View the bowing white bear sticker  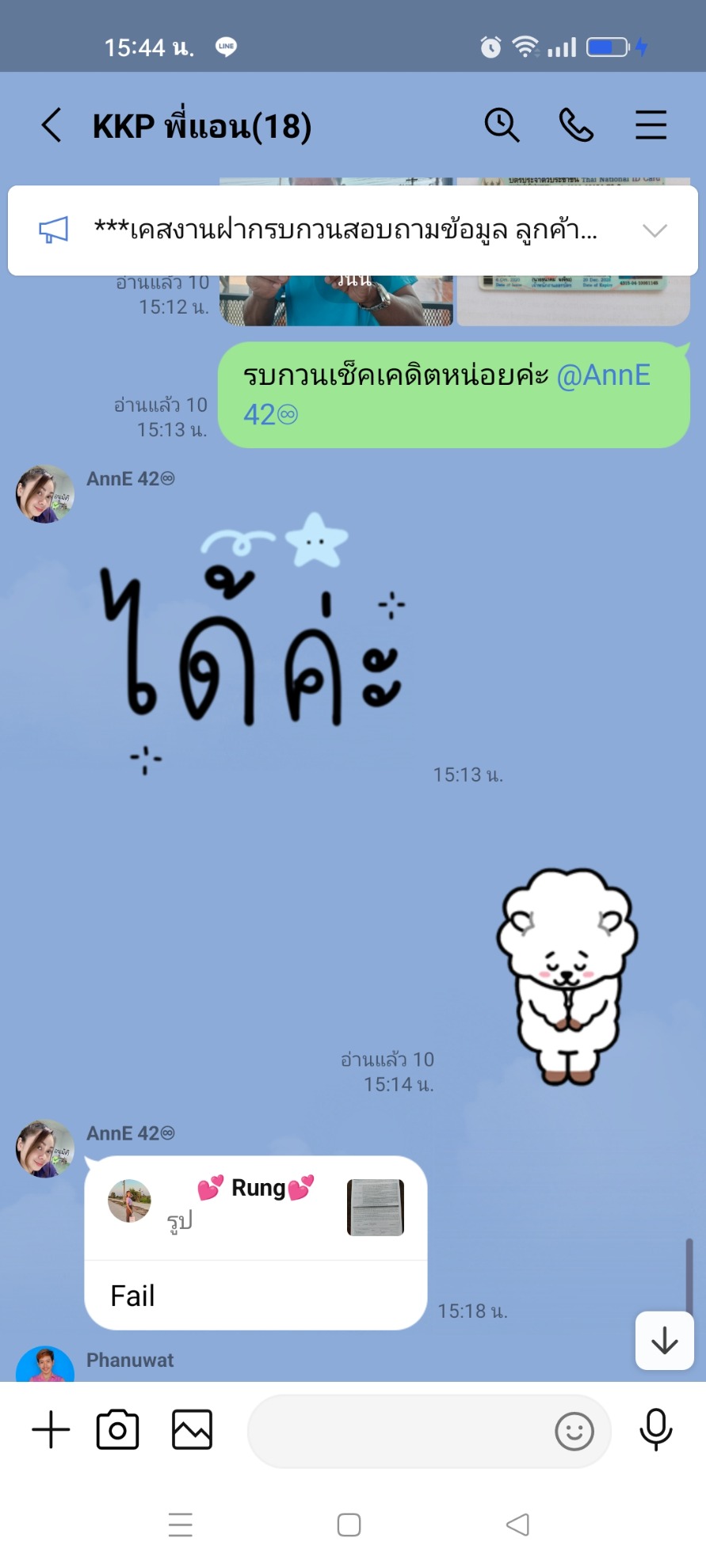pyautogui.click(x=566, y=976)
